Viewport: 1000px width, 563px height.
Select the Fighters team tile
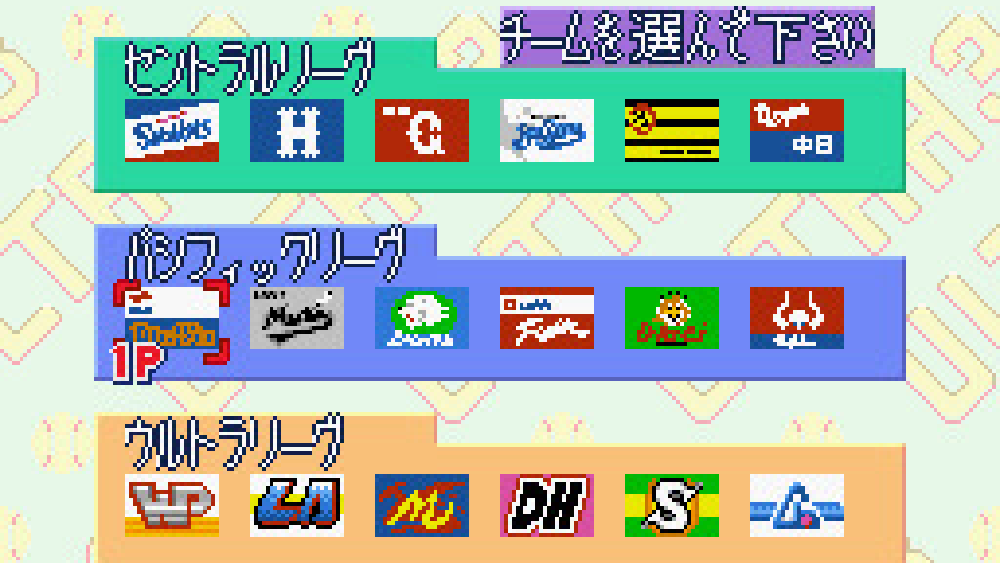click(x=547, y=318)
